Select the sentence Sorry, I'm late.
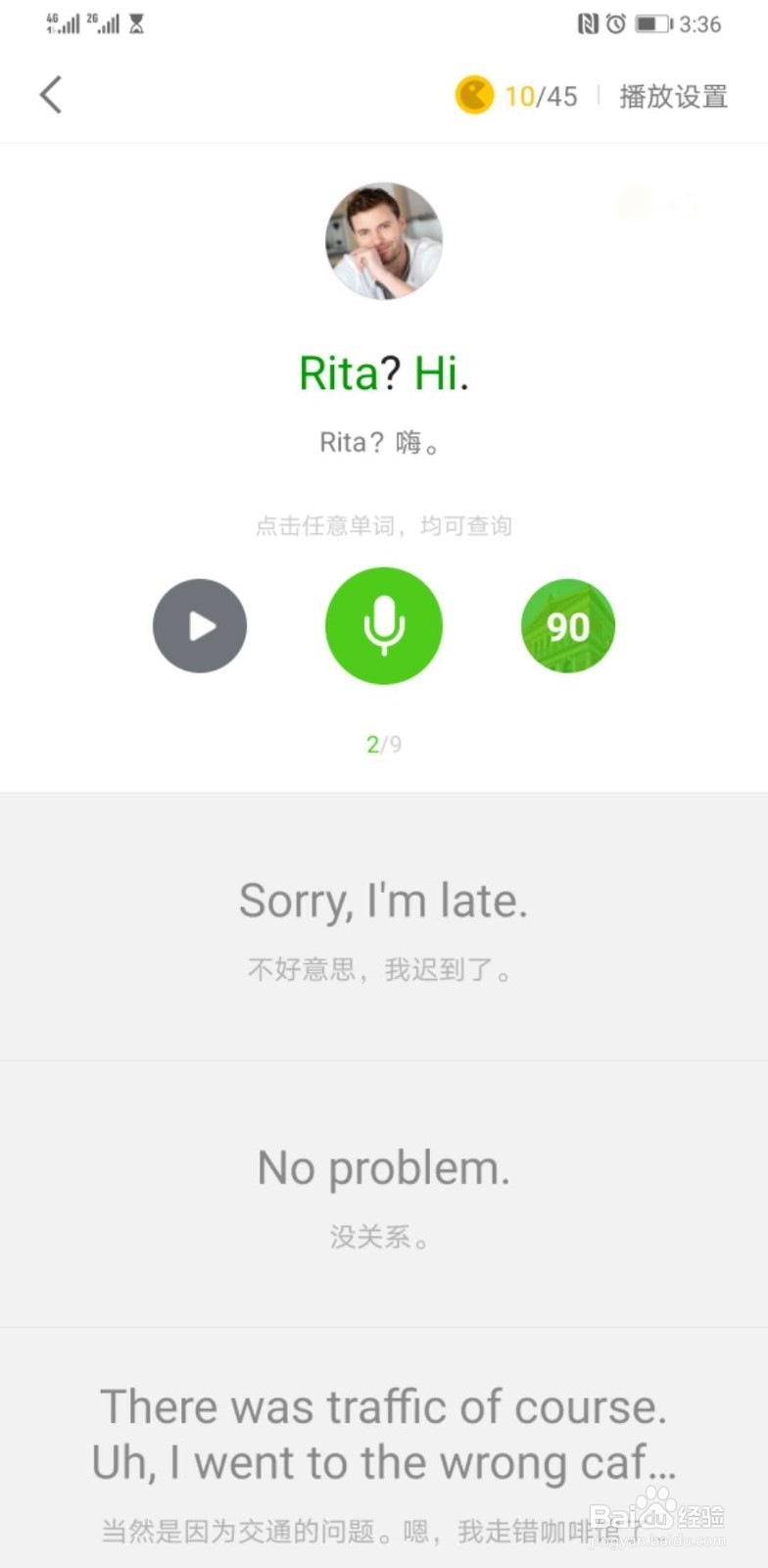 point(383,900)
